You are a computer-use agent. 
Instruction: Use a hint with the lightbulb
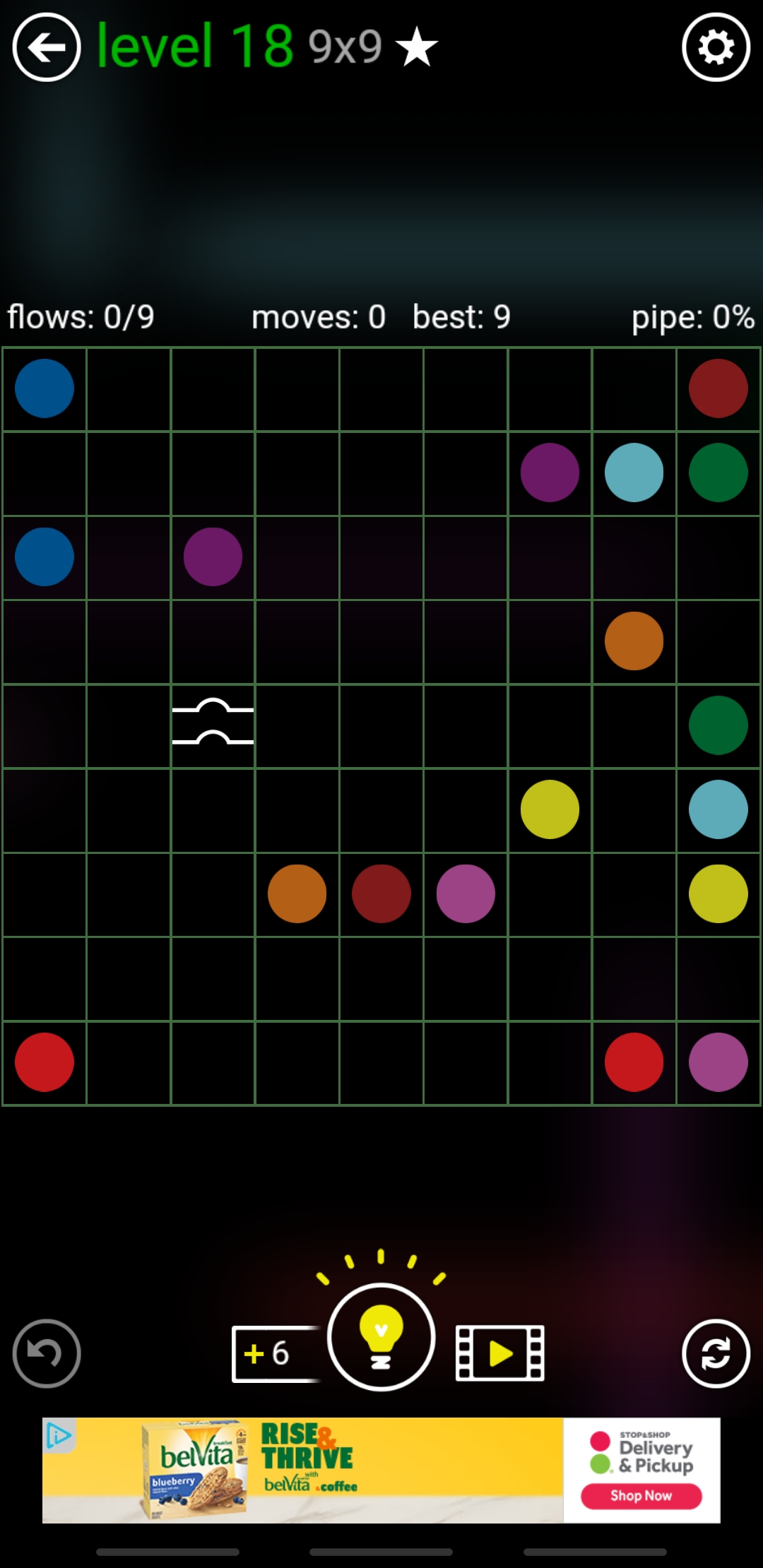(381, 1337)
